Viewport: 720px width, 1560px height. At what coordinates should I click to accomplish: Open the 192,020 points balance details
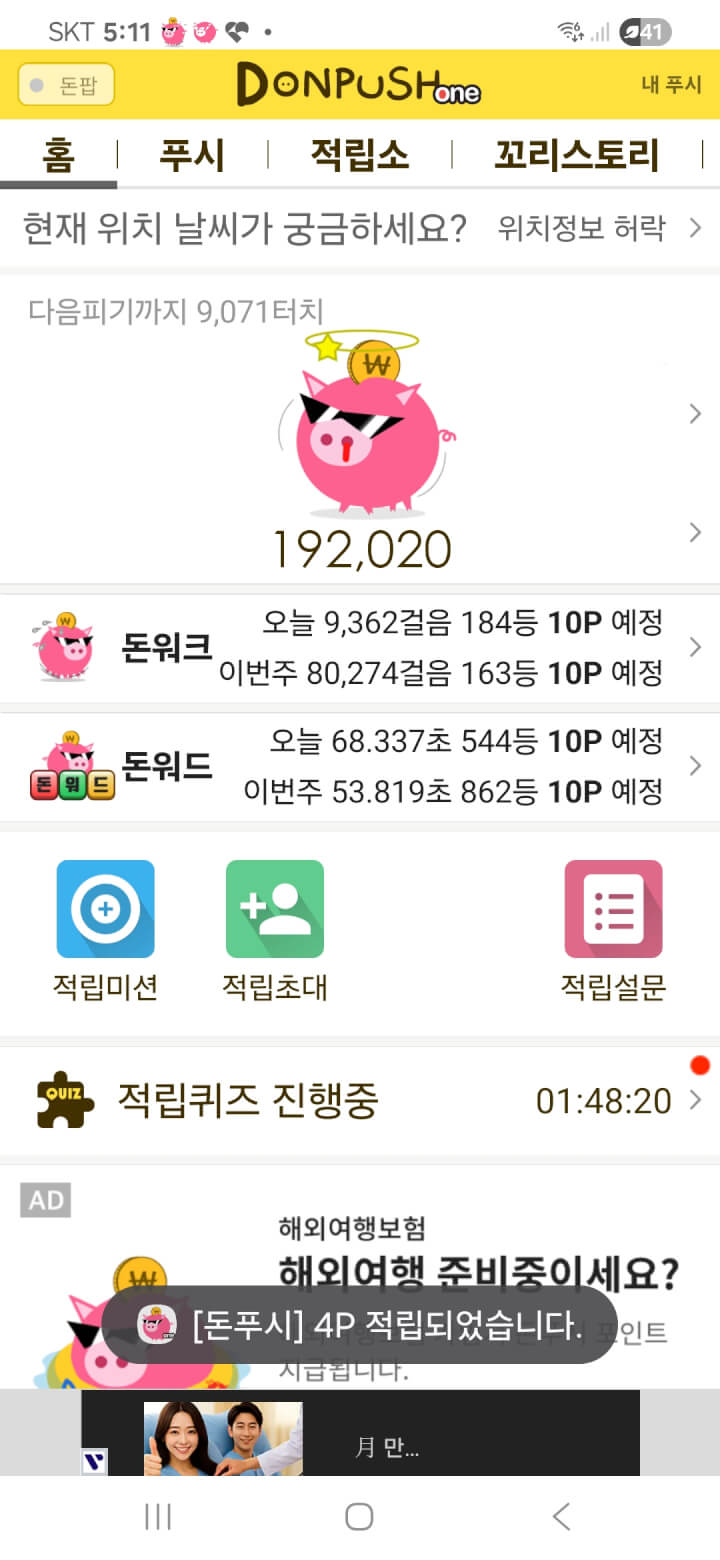(x=362, y=549)
